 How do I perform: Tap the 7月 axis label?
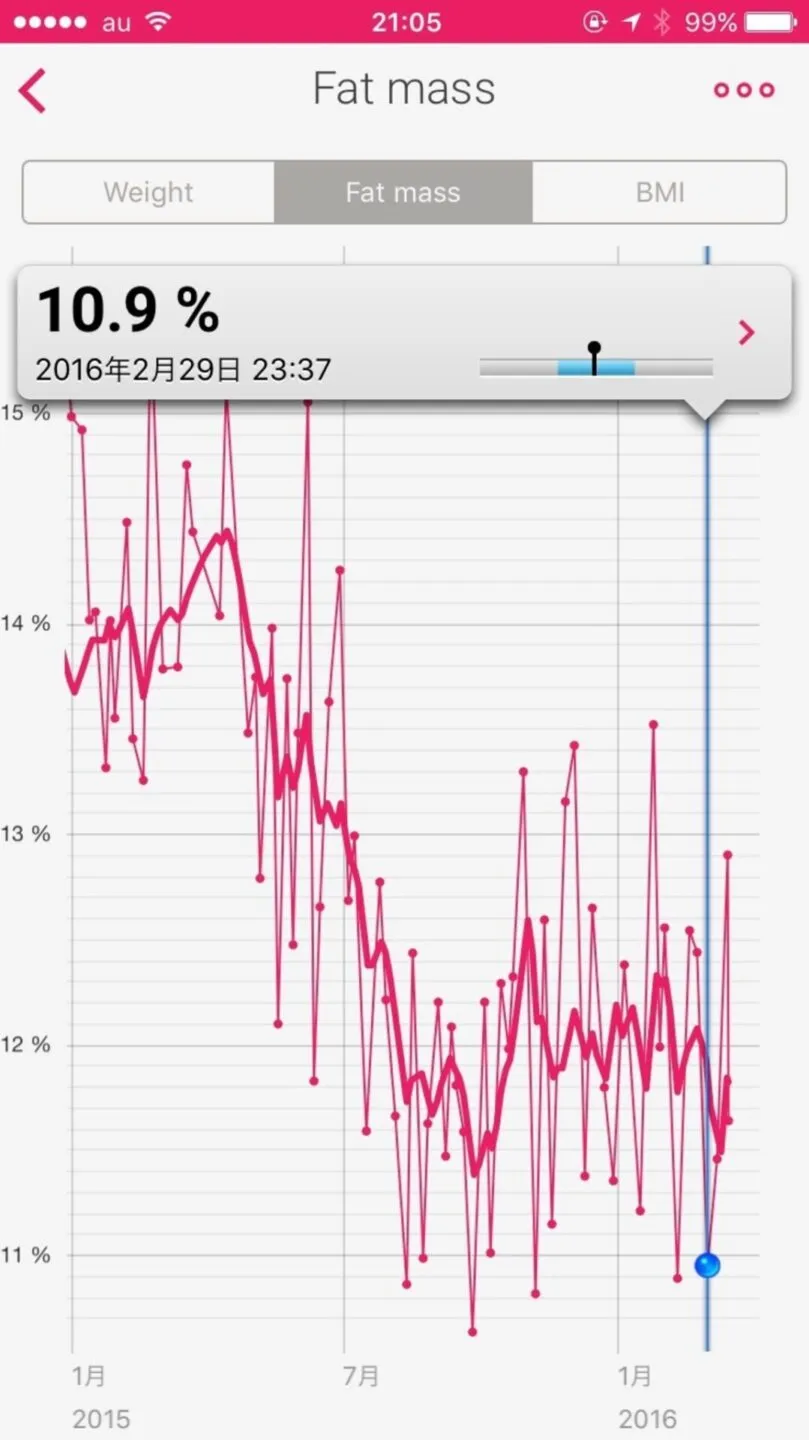point(360,1376)
